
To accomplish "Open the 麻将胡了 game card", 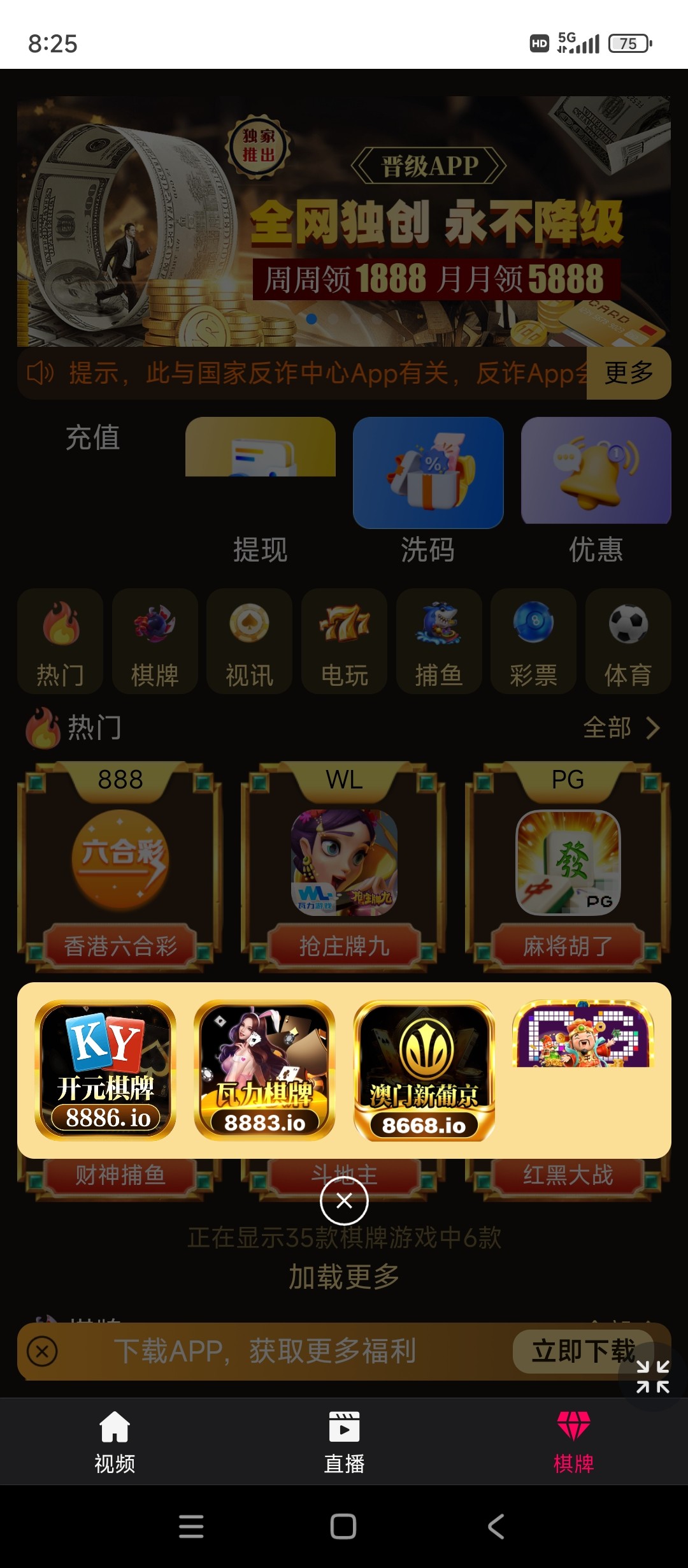I will (x=568, y=867).
